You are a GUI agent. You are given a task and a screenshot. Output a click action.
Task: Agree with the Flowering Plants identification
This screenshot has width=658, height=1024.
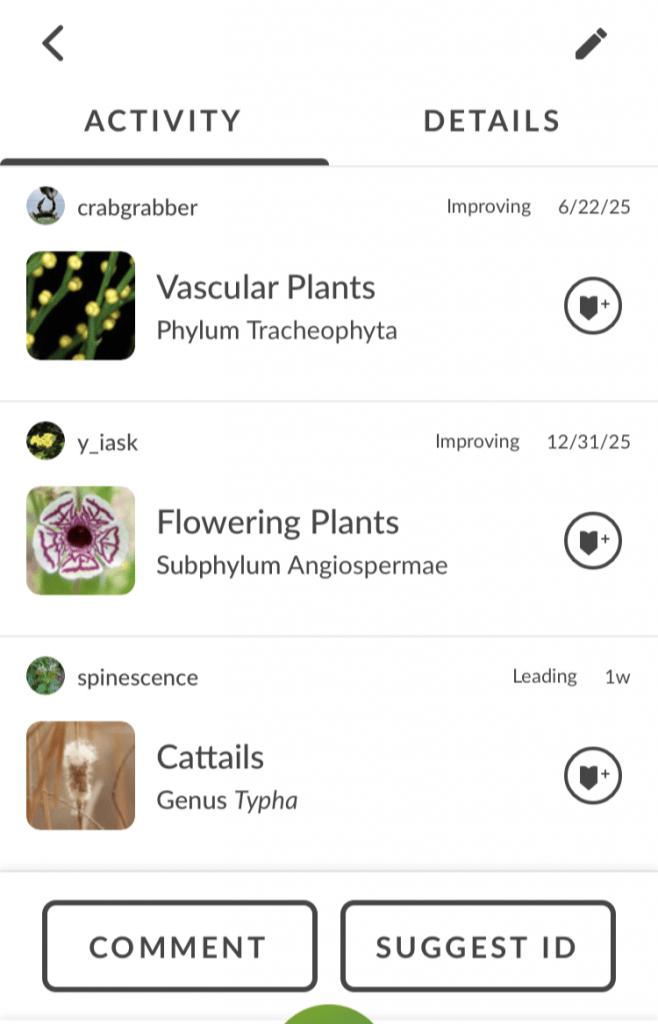[593, 541]
